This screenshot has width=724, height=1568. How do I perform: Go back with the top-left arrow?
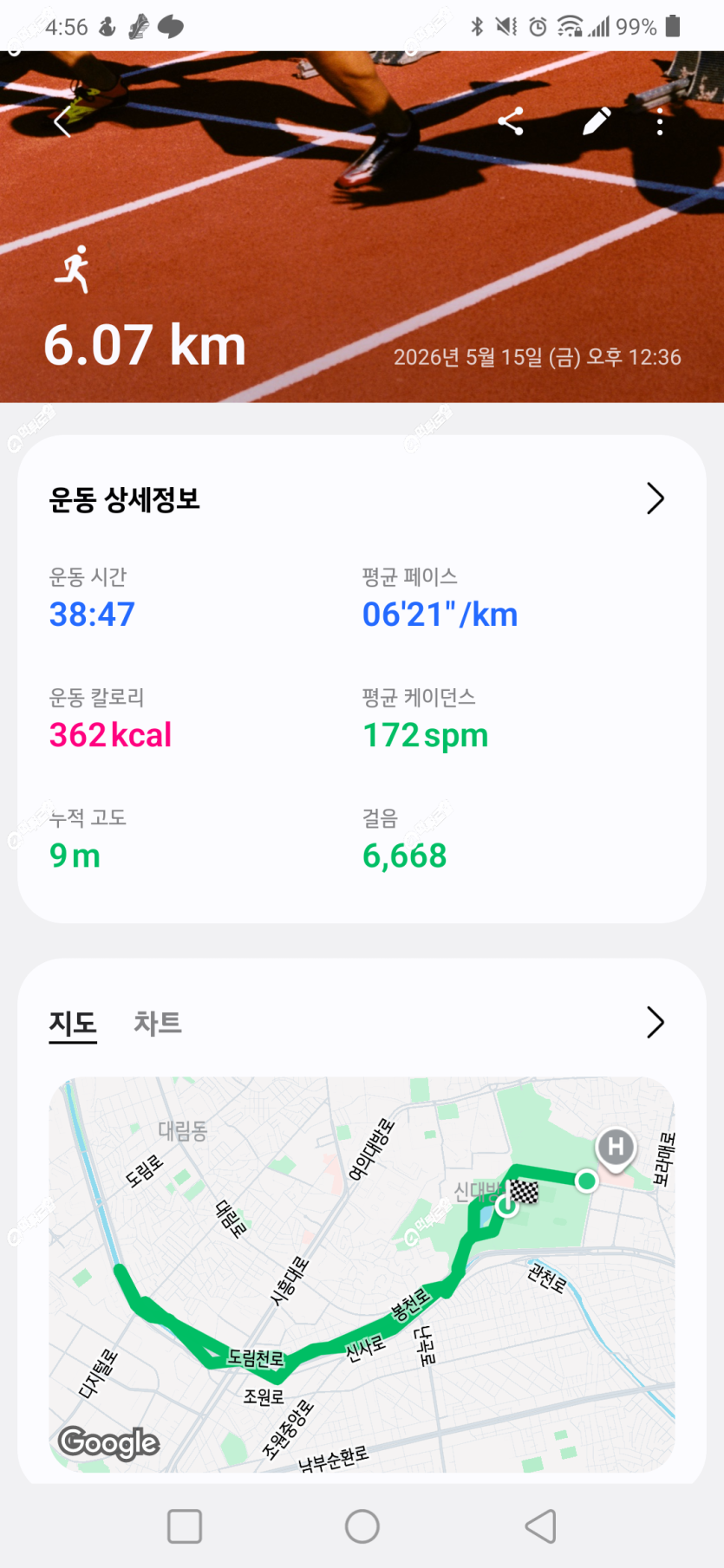point(62,122)
